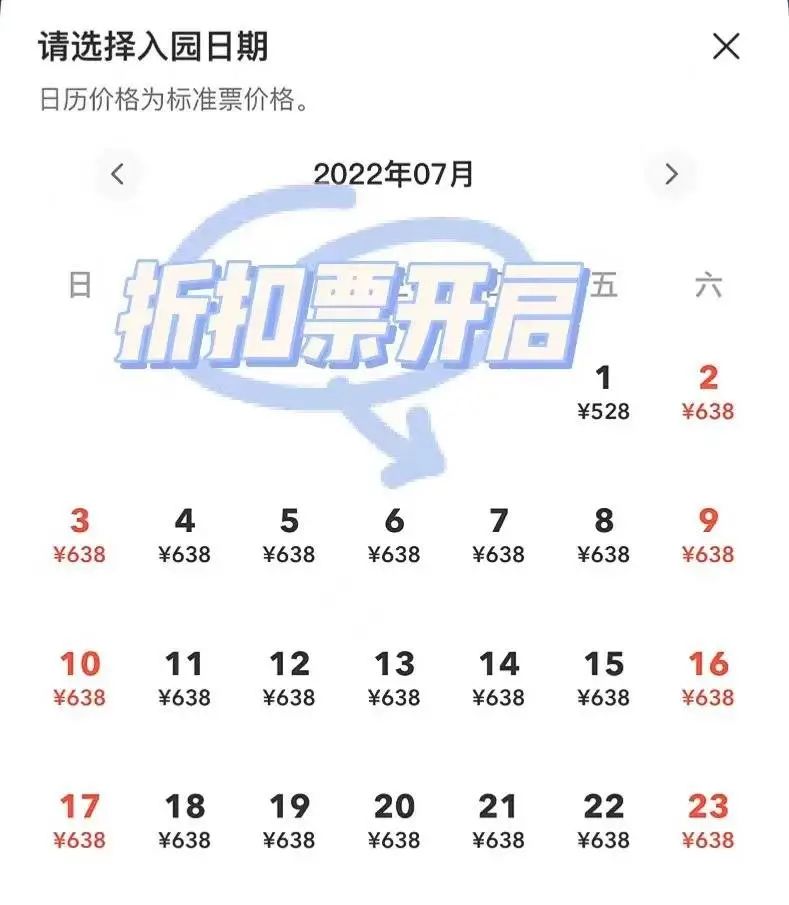
Task: Pick Sunday July 17
Action: click(x=80, y=820)
